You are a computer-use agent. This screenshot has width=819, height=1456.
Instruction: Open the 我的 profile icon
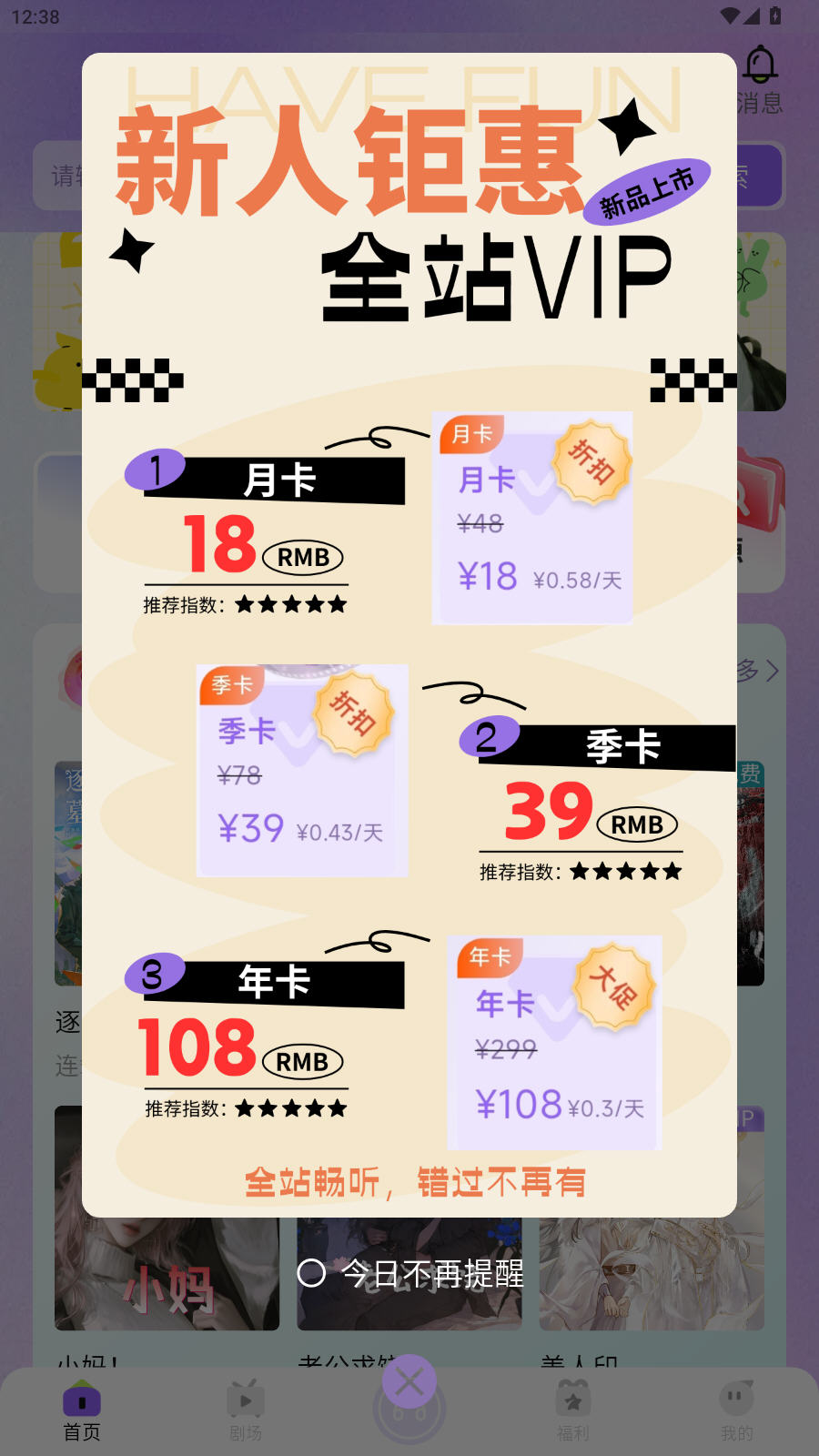(x=735, y=1399)
